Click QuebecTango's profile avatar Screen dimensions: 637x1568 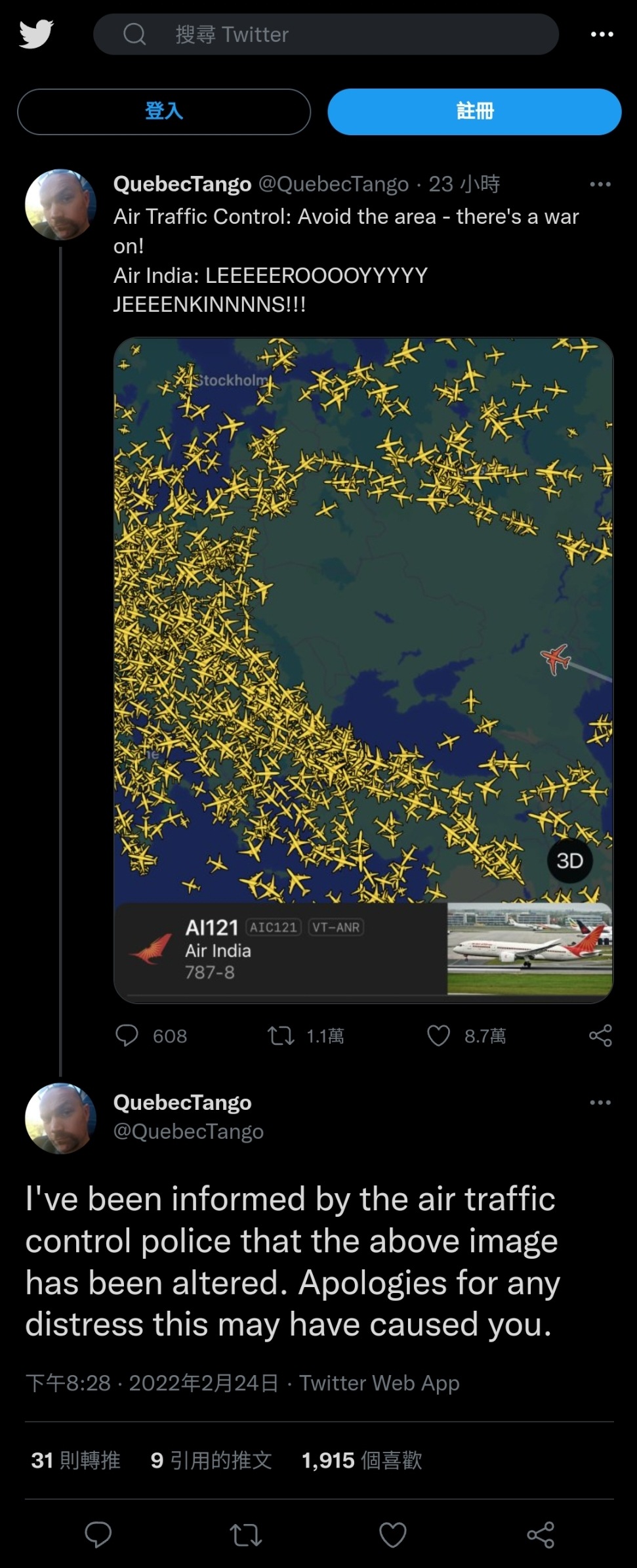coord(60,204)
